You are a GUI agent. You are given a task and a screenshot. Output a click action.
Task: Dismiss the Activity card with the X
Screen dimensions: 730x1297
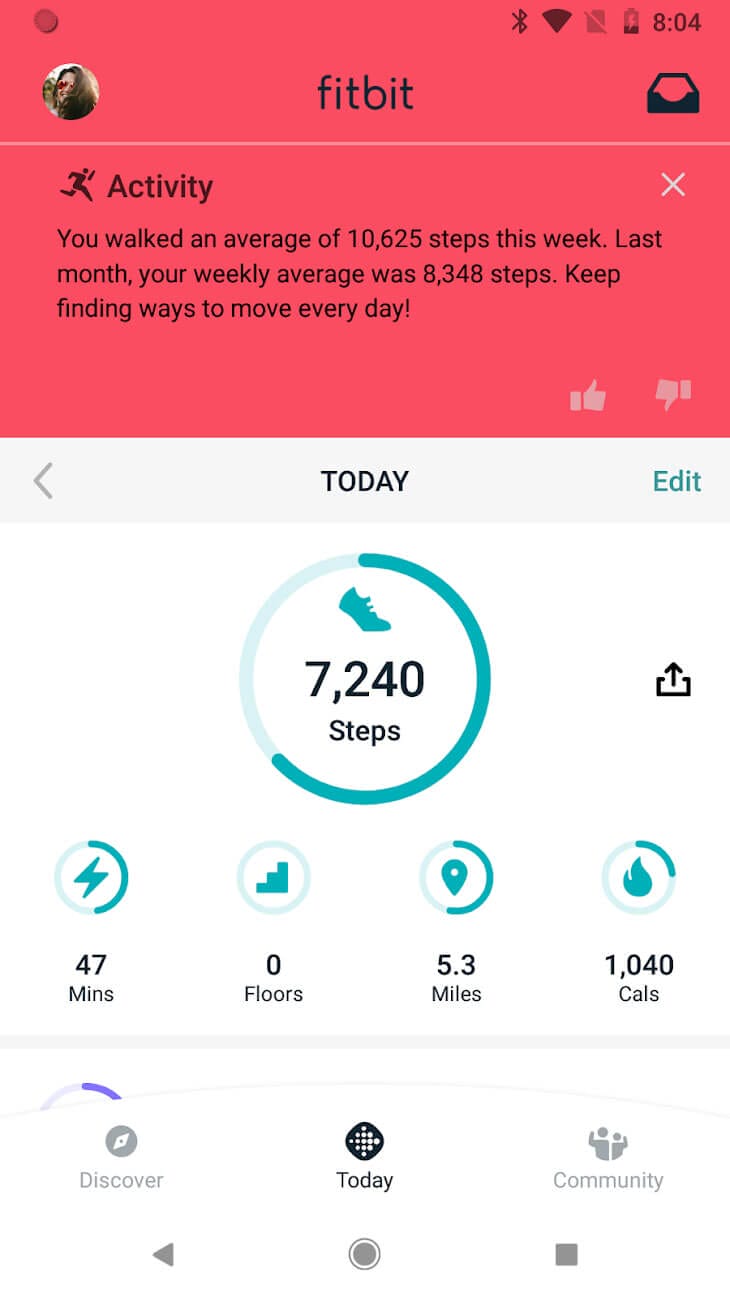pyautogui.click(x=672, y=184)
